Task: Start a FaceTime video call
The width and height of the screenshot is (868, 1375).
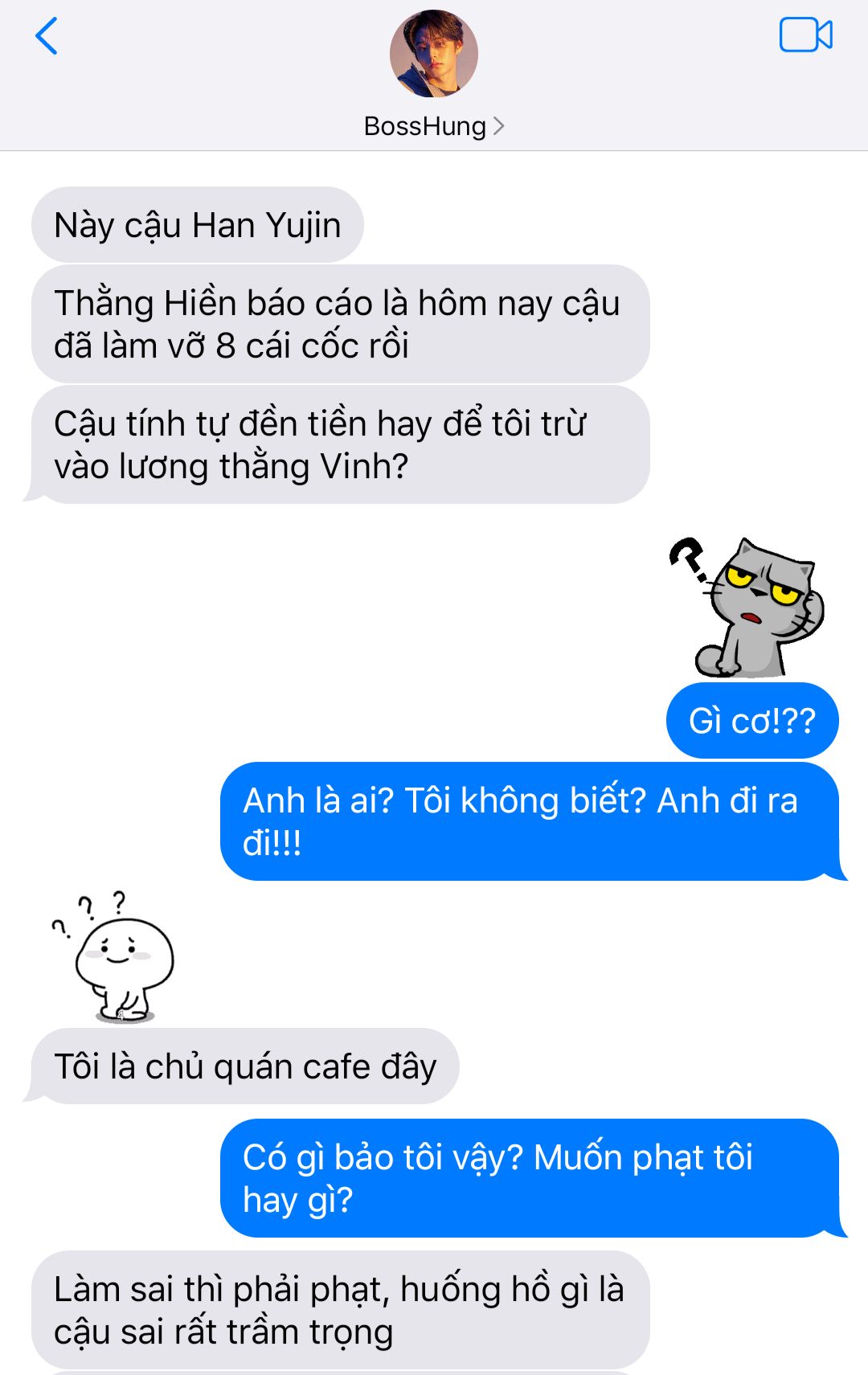Action: coord(805,35)
